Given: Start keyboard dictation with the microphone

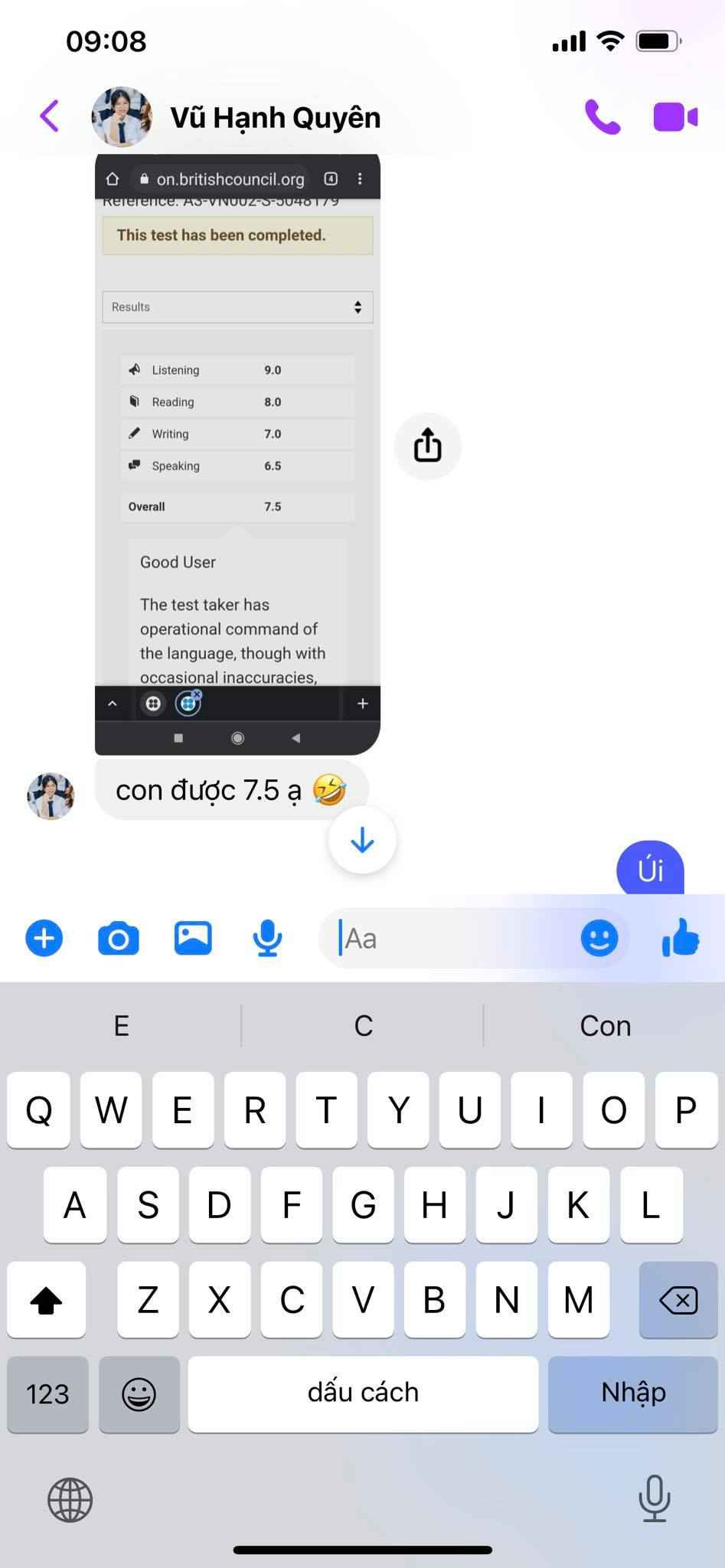Looking at the screenshot, I should click(x=655, y=1498).
